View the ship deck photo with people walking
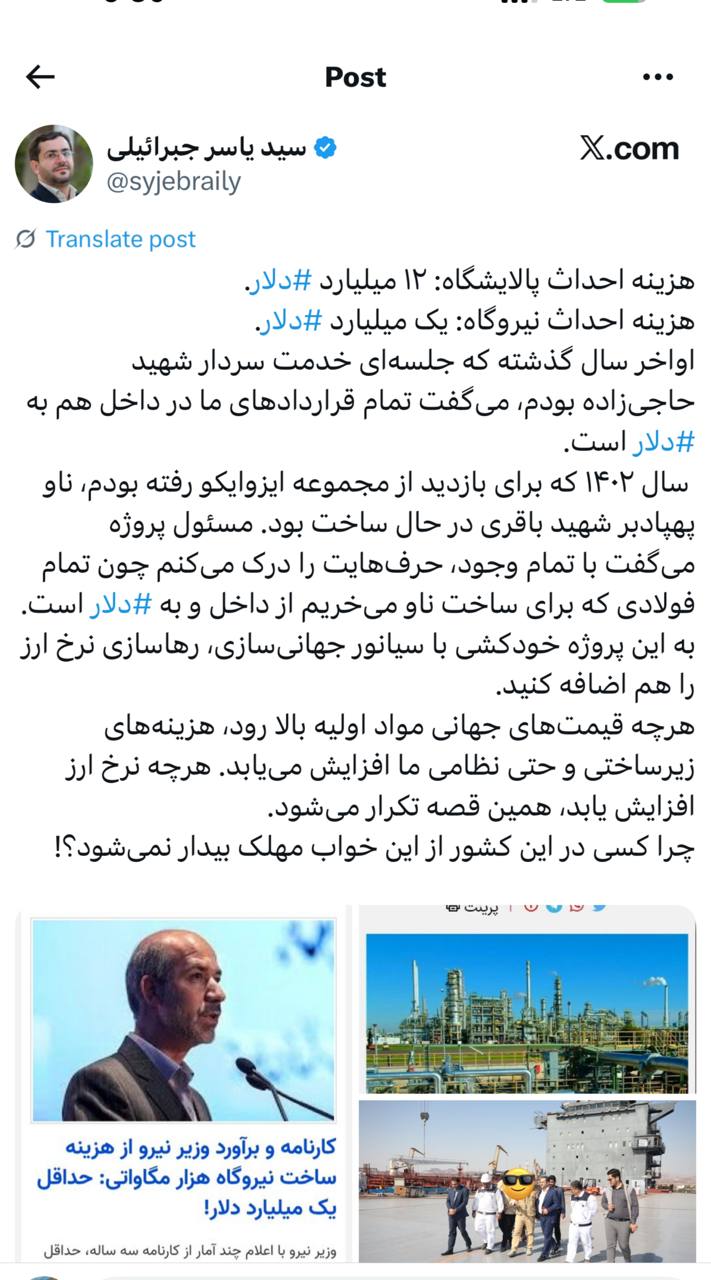This screenshot has width=711, height=1280. pos(527,1180)
